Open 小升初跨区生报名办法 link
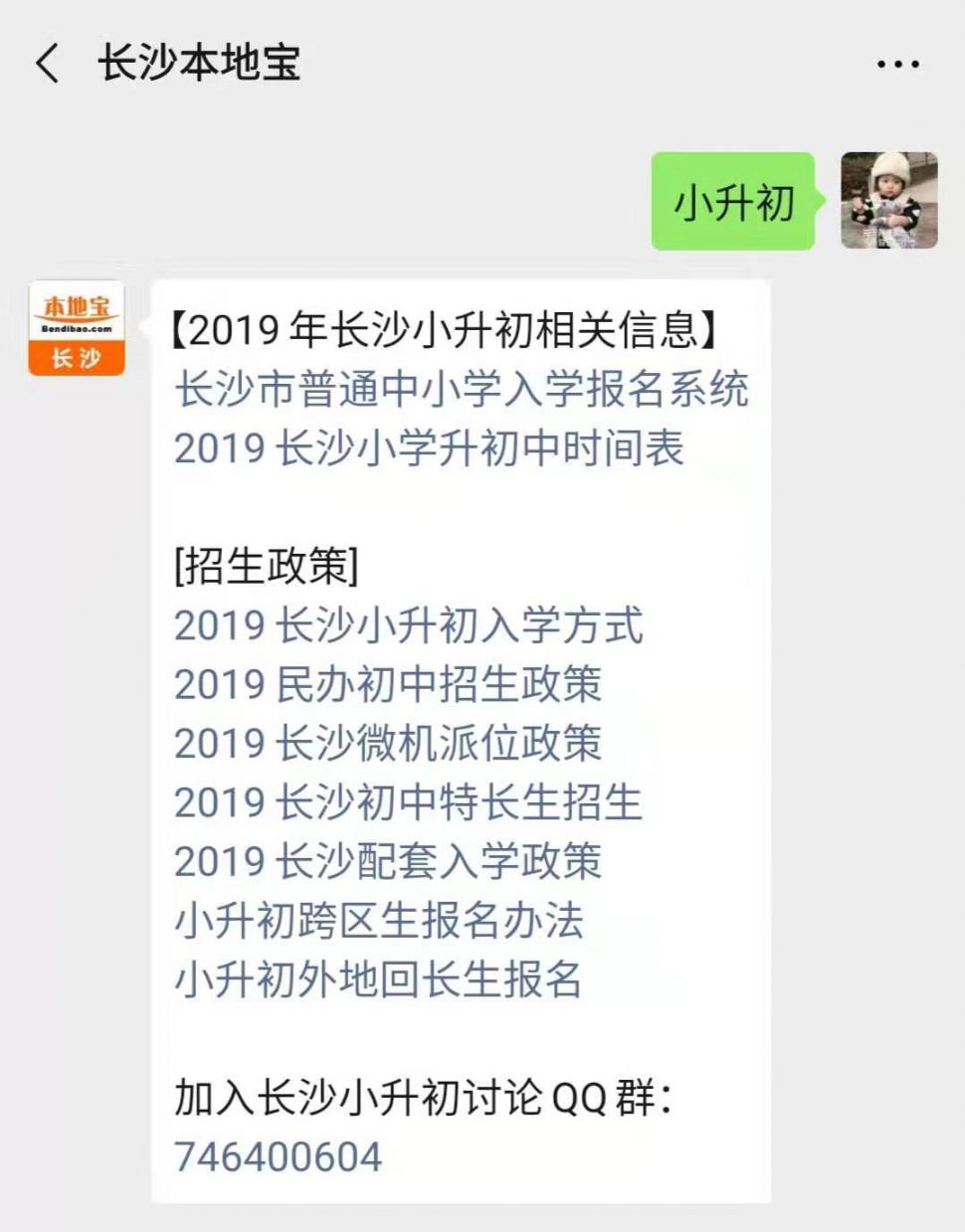The image size is (965, 1232). [378, 921]
